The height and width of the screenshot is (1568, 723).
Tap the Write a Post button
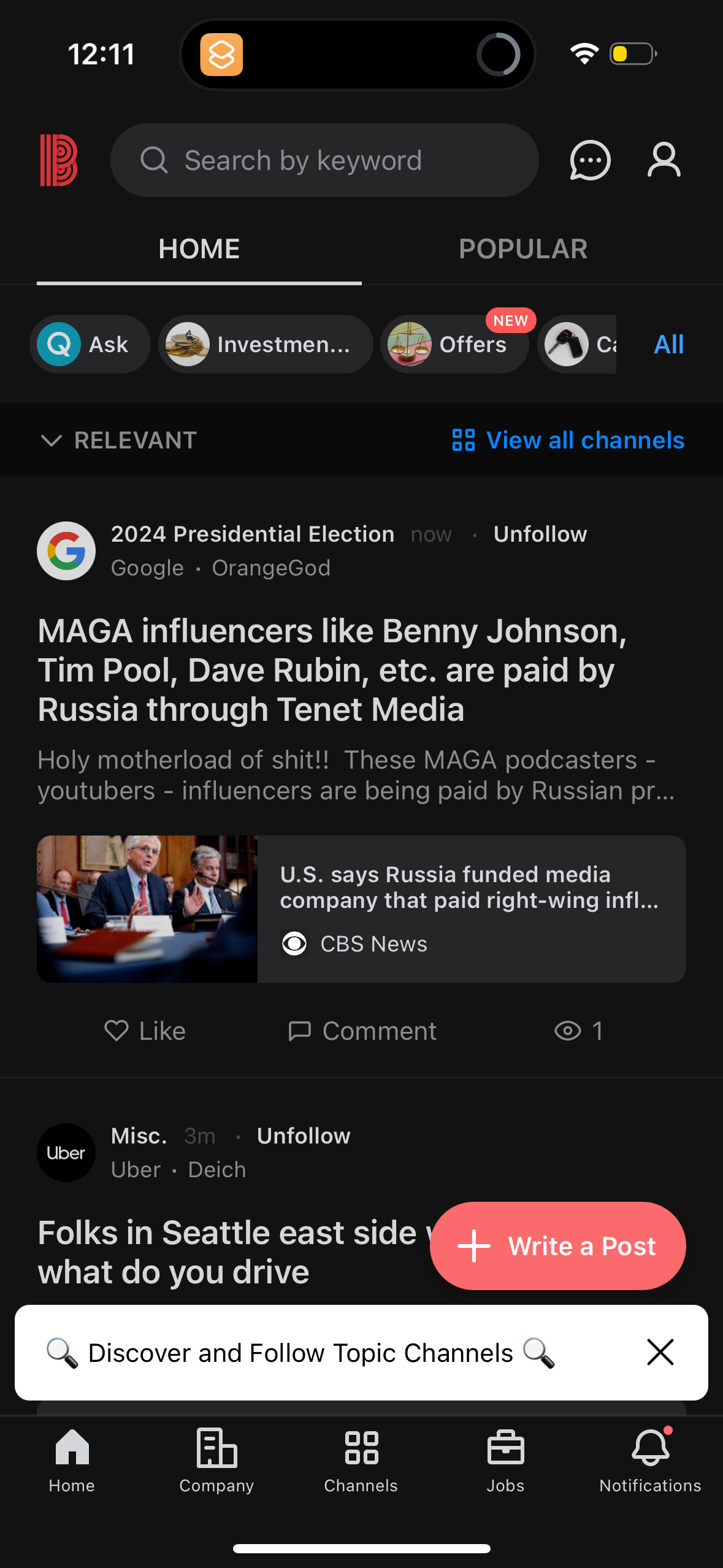(558, 1245)
